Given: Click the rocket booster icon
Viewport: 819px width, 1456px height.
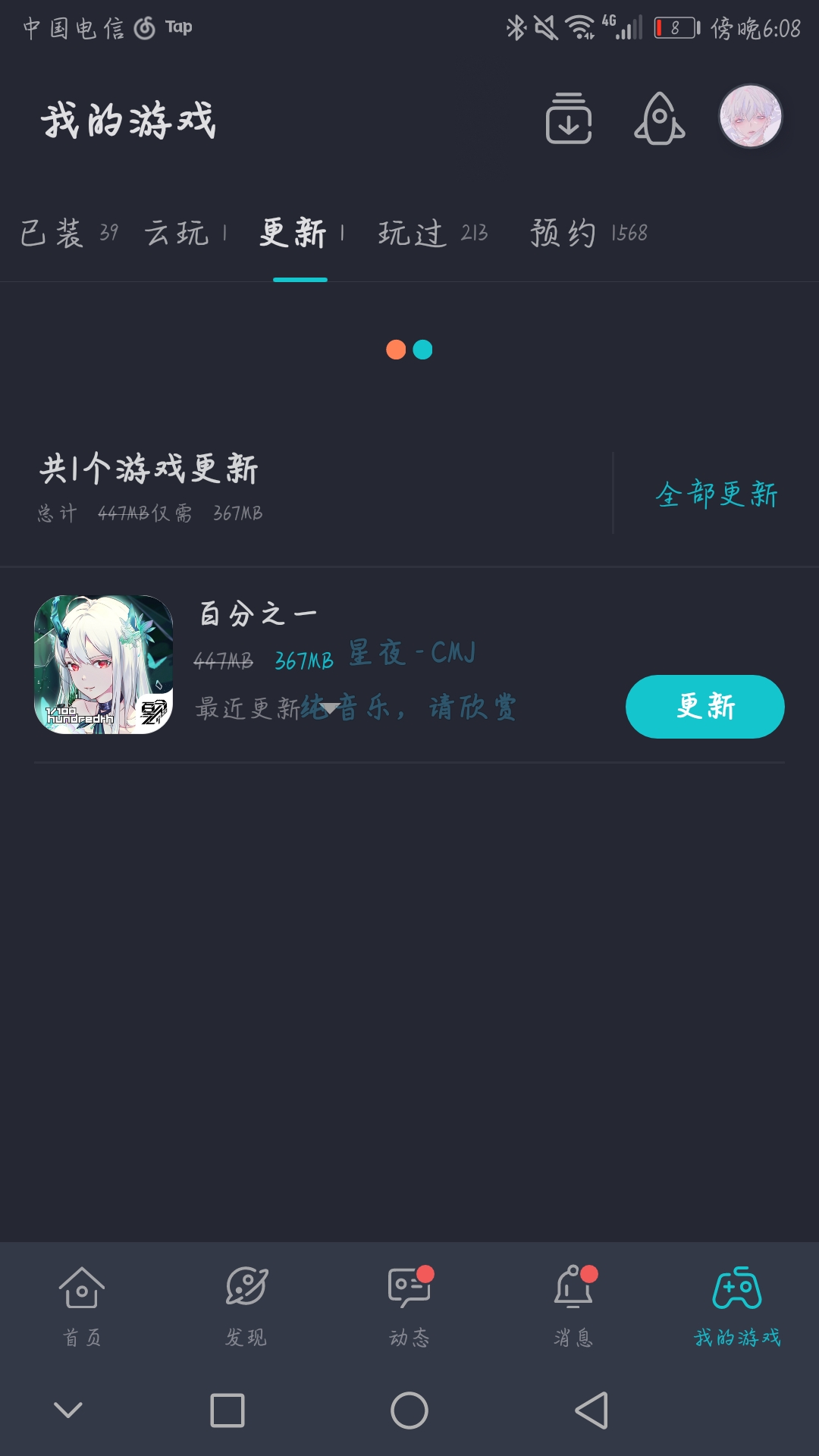Looking at the screenshot, I should point(658,119).
